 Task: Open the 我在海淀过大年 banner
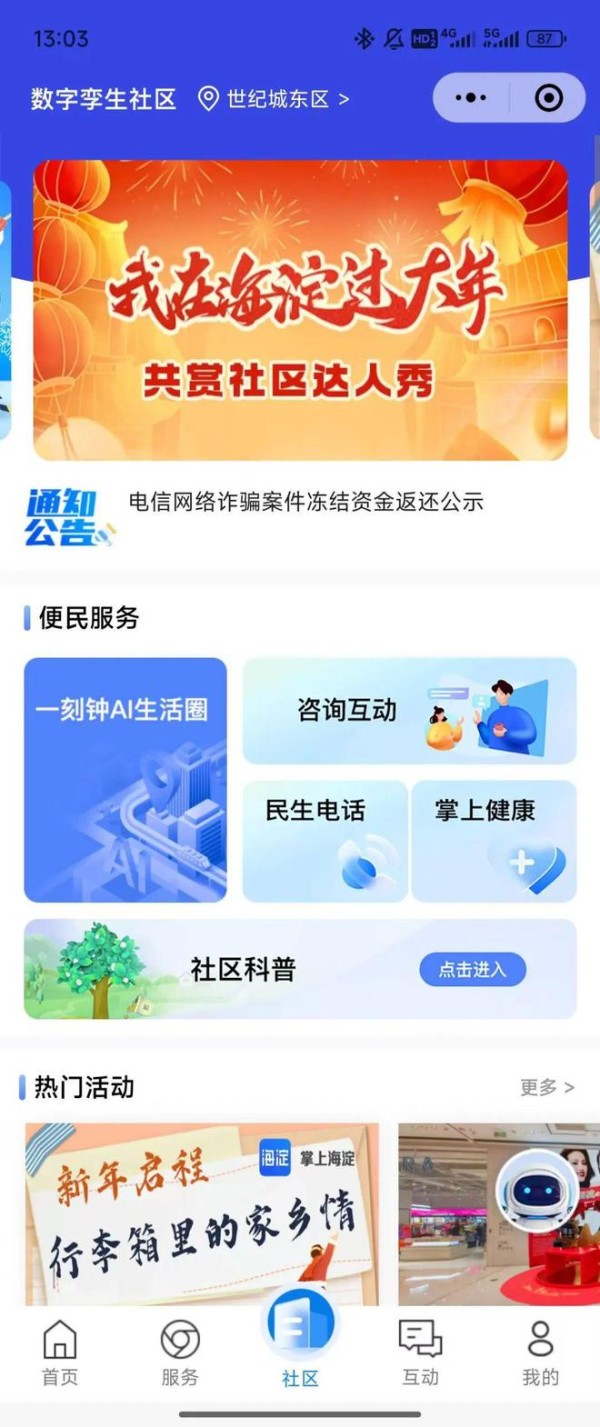click(x=300, y=310)
